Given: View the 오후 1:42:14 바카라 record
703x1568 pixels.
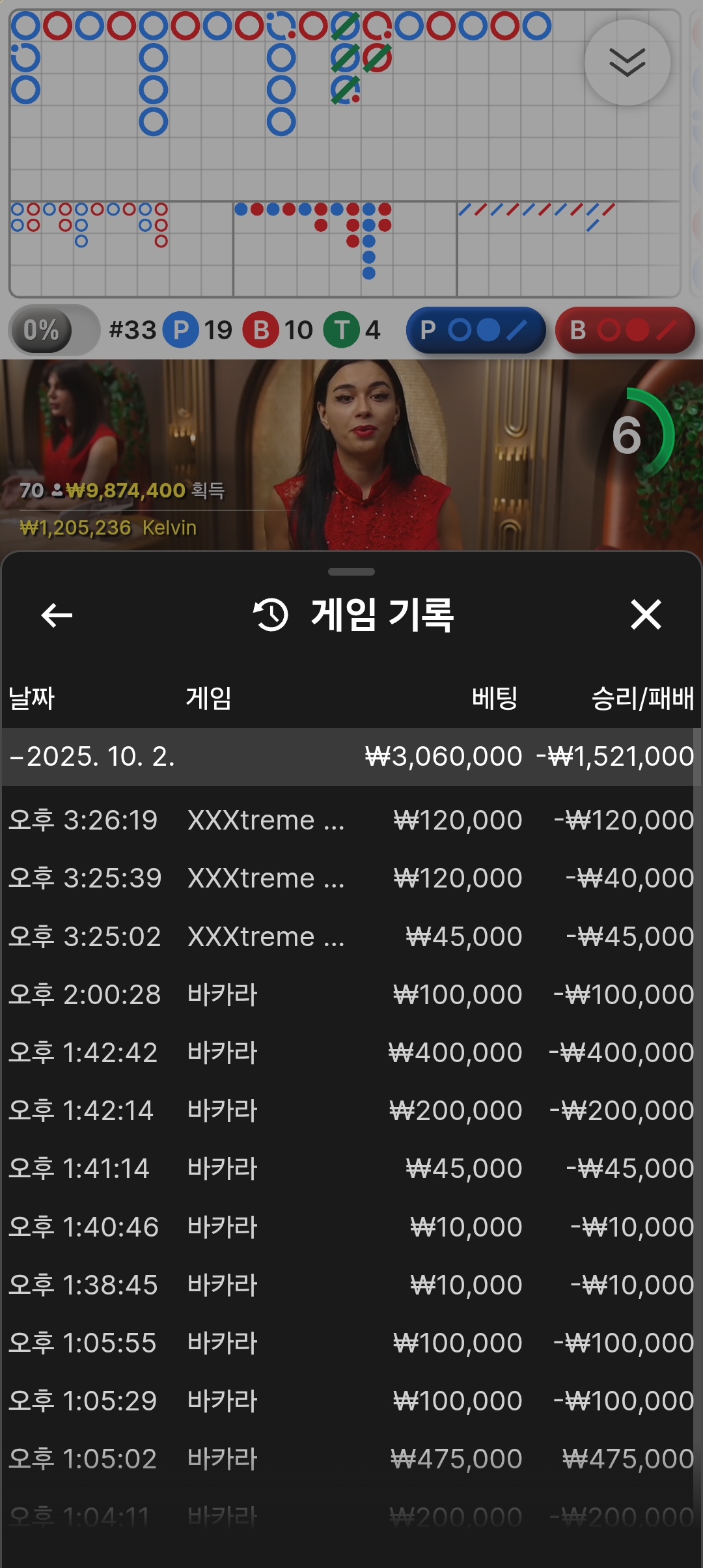Looking at the screenshot, I should (x=350, y=1110).
